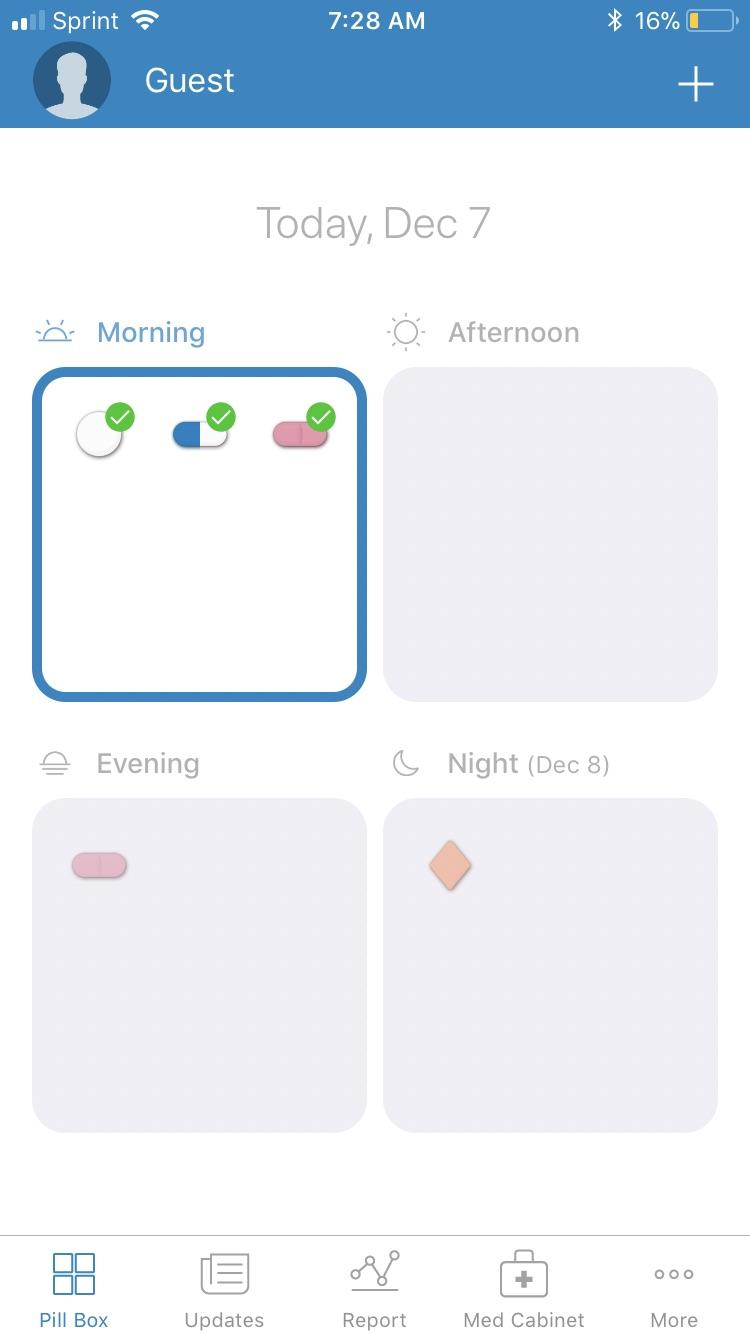Viewport: 750px width, 1334px height.
Task: Tap the Night moon icon
Action: (x=406, y=763)
